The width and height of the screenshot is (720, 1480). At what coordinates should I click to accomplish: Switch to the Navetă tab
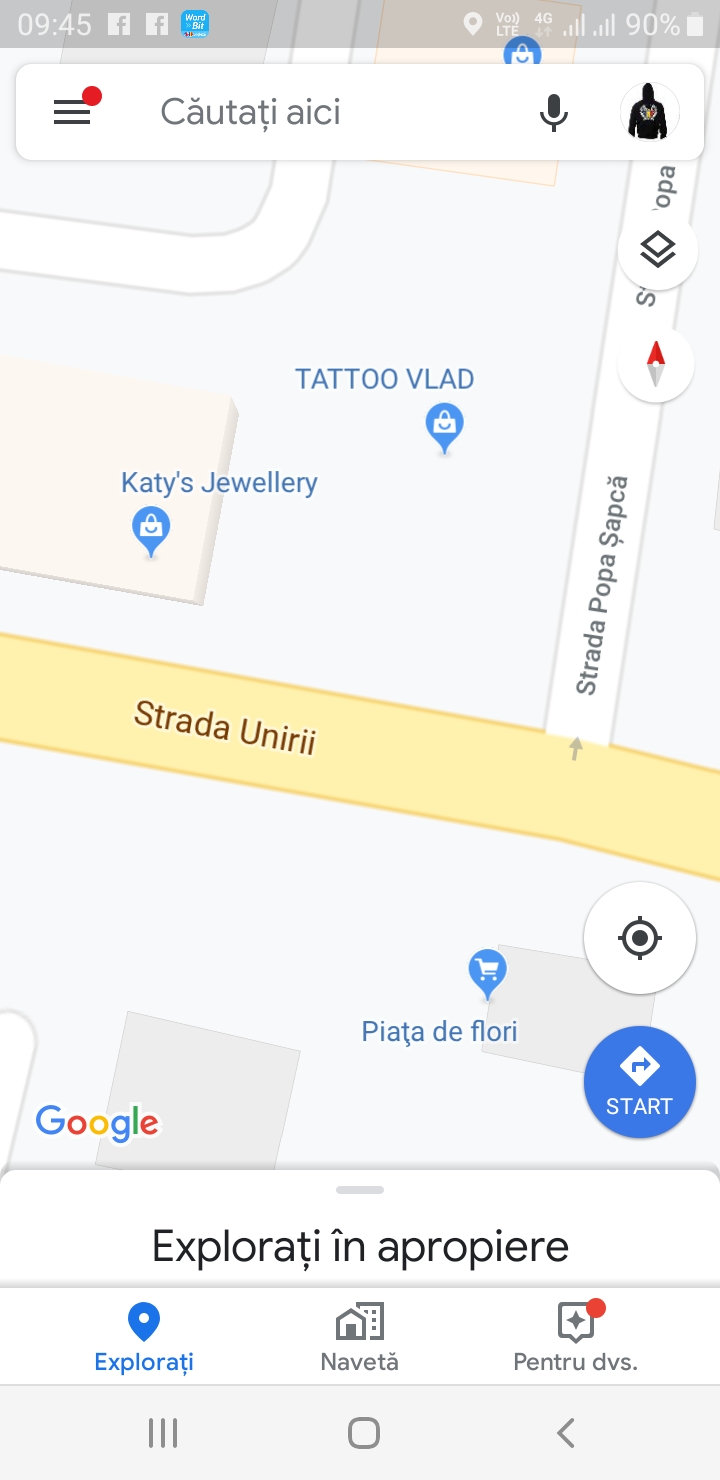[360, 1337]
